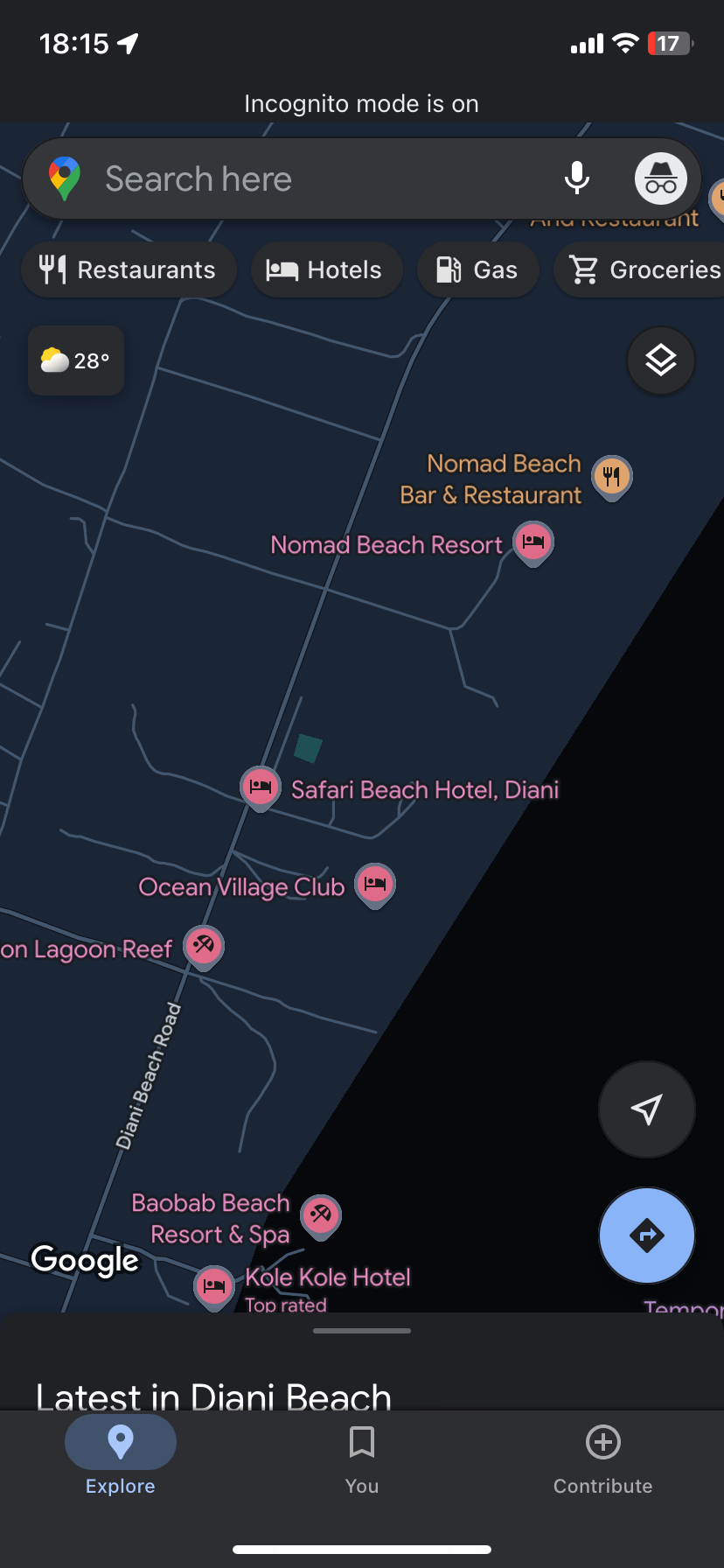Tap the Kole Kole Hotel marker
This screenshot has height=1568, width=724.
click(213, 1286)
